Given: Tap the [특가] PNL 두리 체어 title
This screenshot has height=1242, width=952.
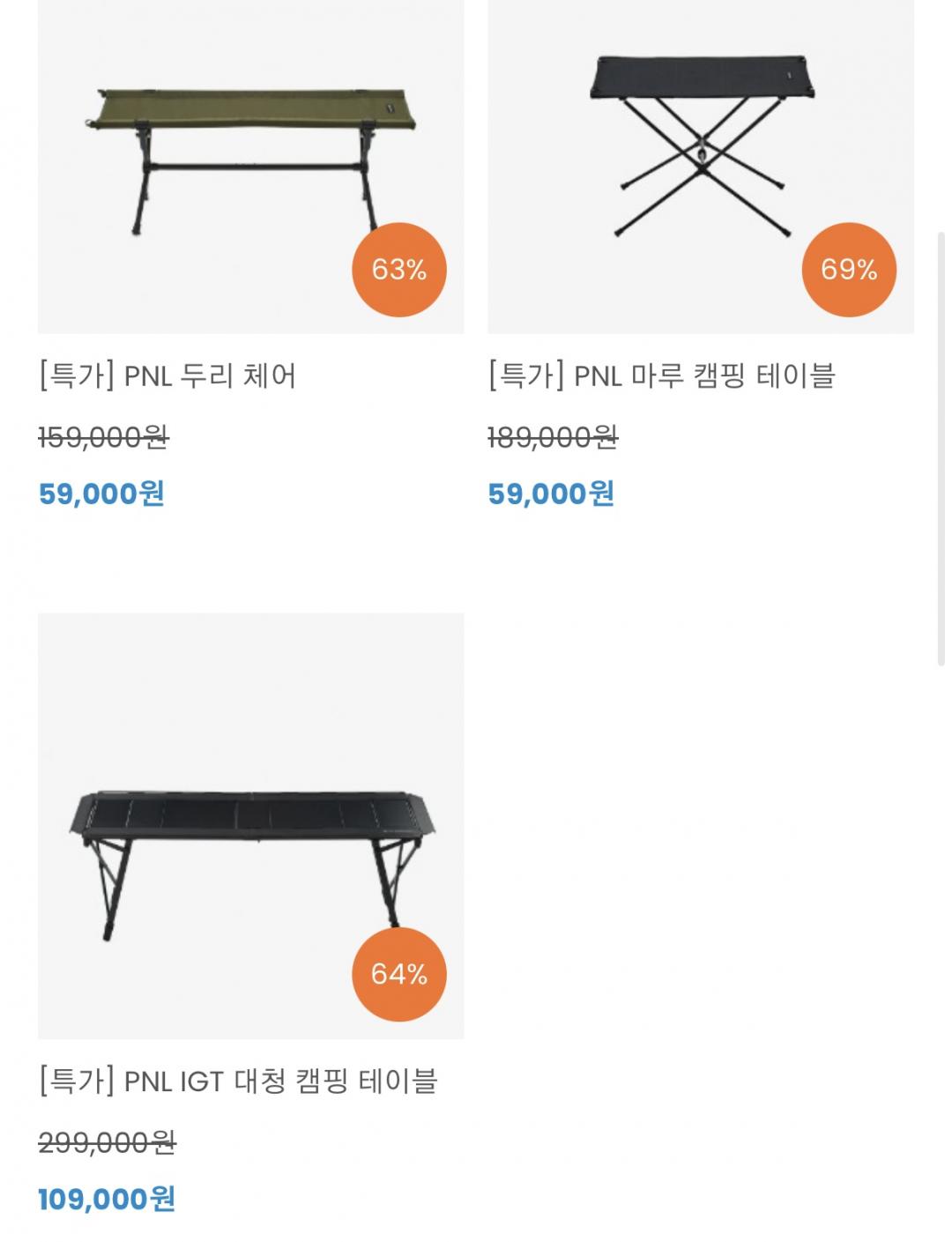Looking at the screenshot, I should [x=167, y=376].
